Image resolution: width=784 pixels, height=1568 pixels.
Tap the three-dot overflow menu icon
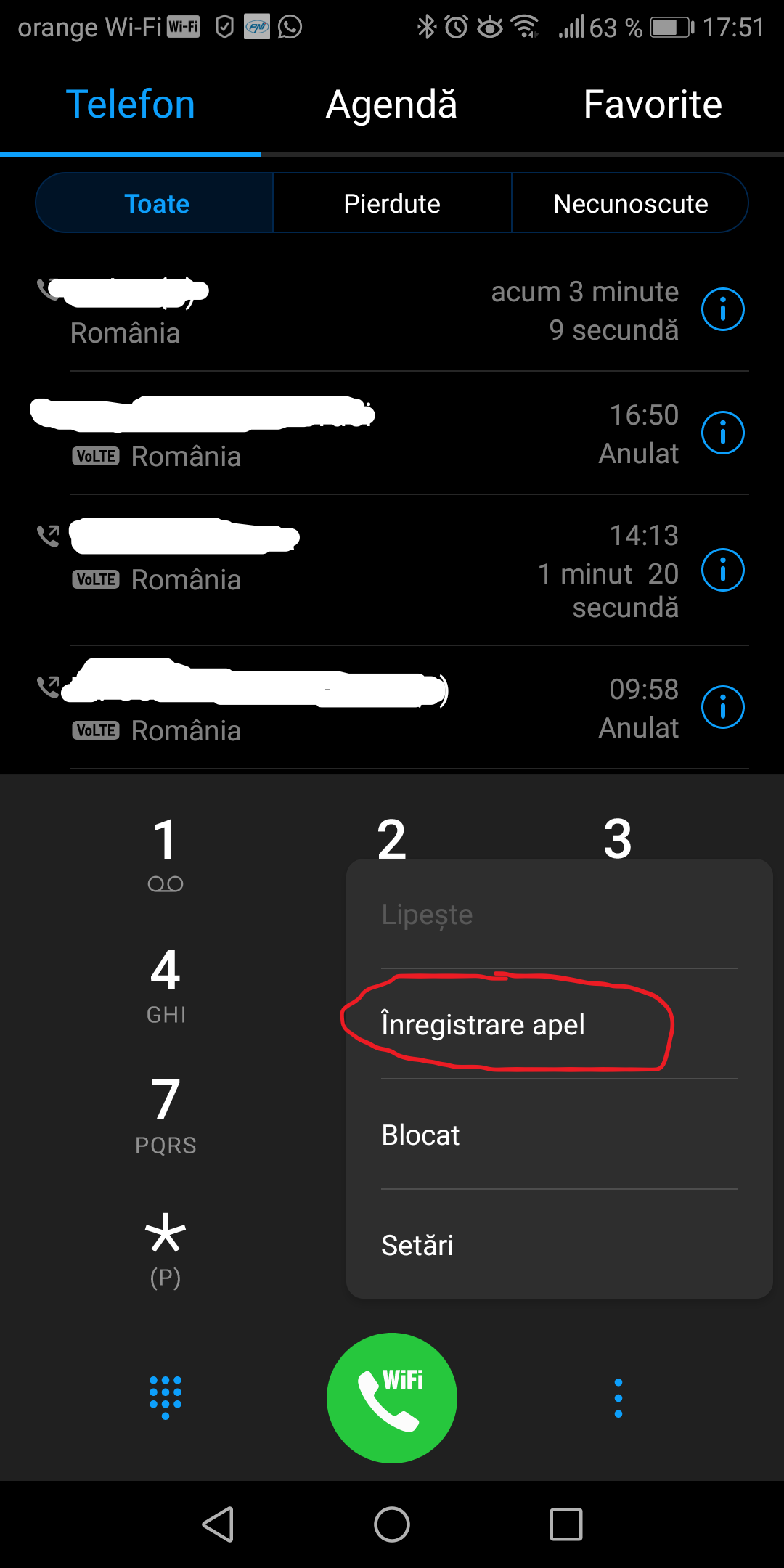click(x=618, y=1398)
